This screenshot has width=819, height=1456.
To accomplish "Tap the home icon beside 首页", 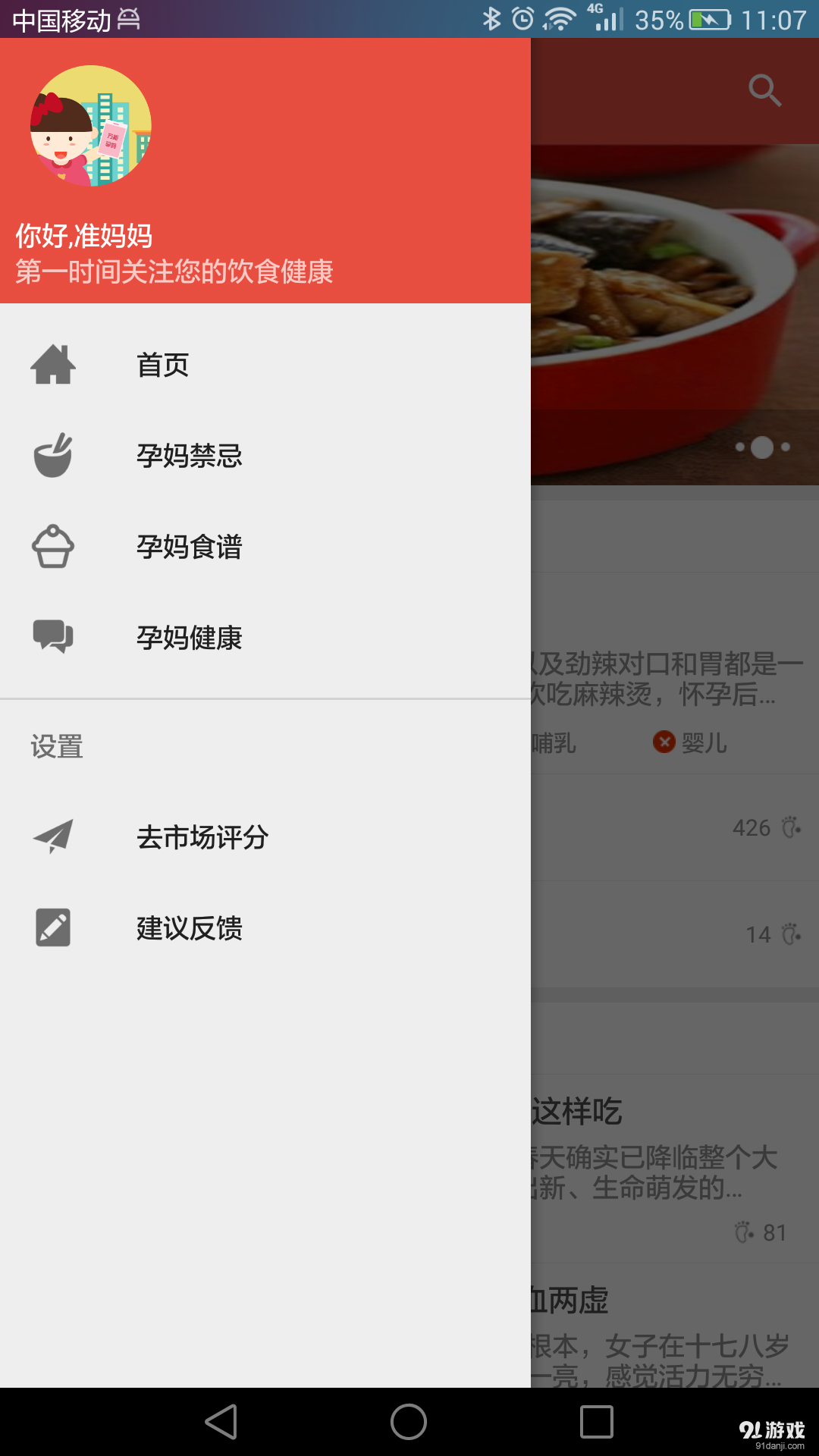I will point(53,365).
